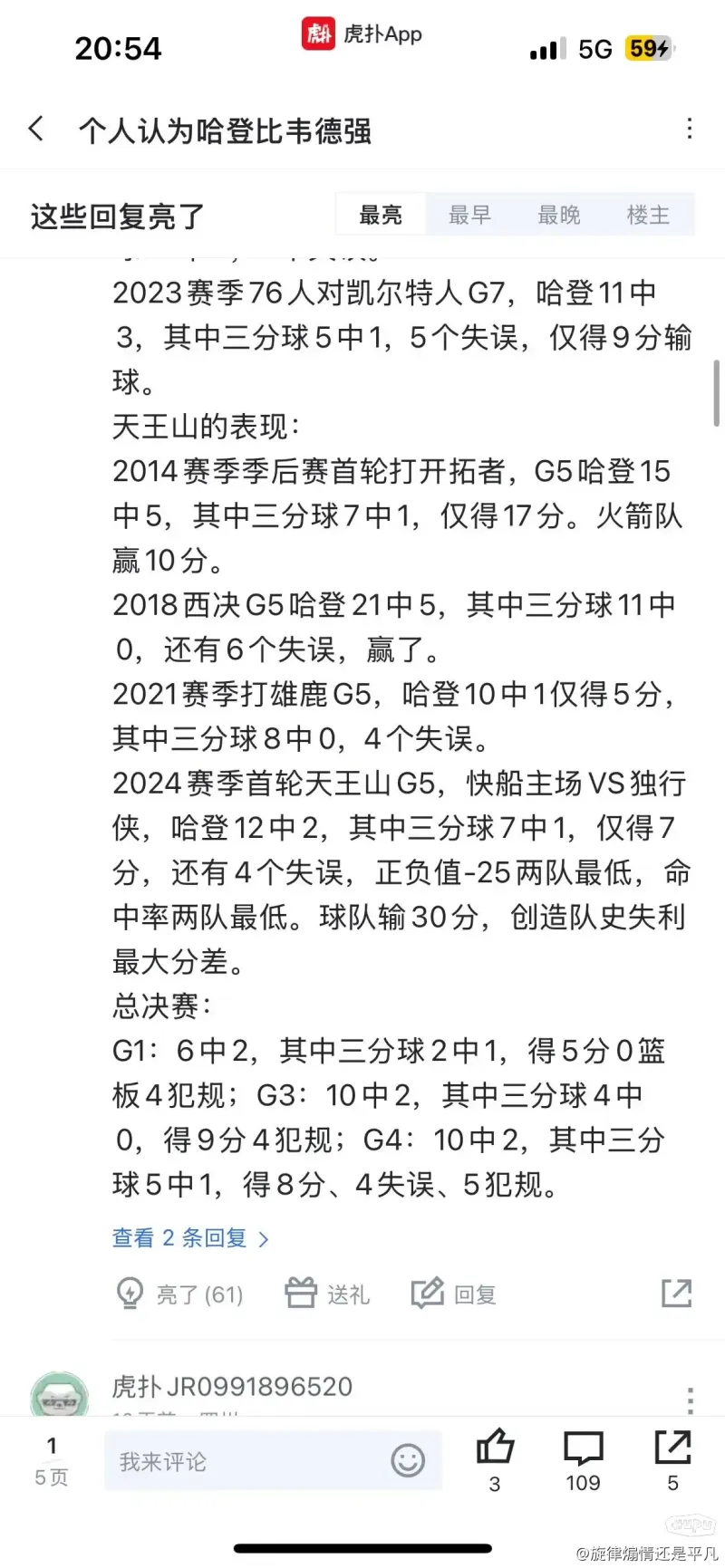This screenshot has width=725, height=1568.
Task: Share the post from bottom bar
Action: coord(672,1459)
